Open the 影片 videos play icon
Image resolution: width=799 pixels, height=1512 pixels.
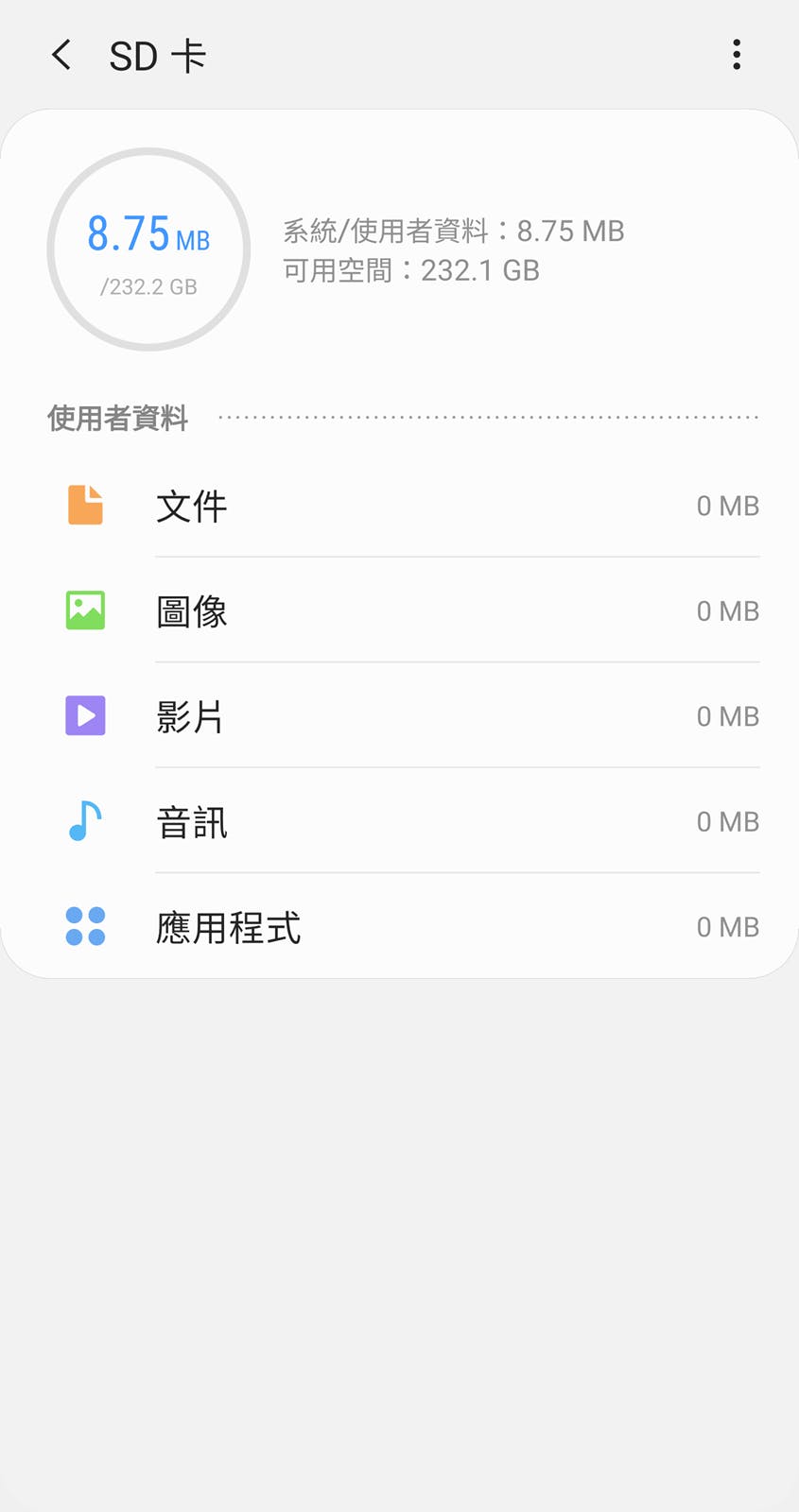(x=84, y=715)
